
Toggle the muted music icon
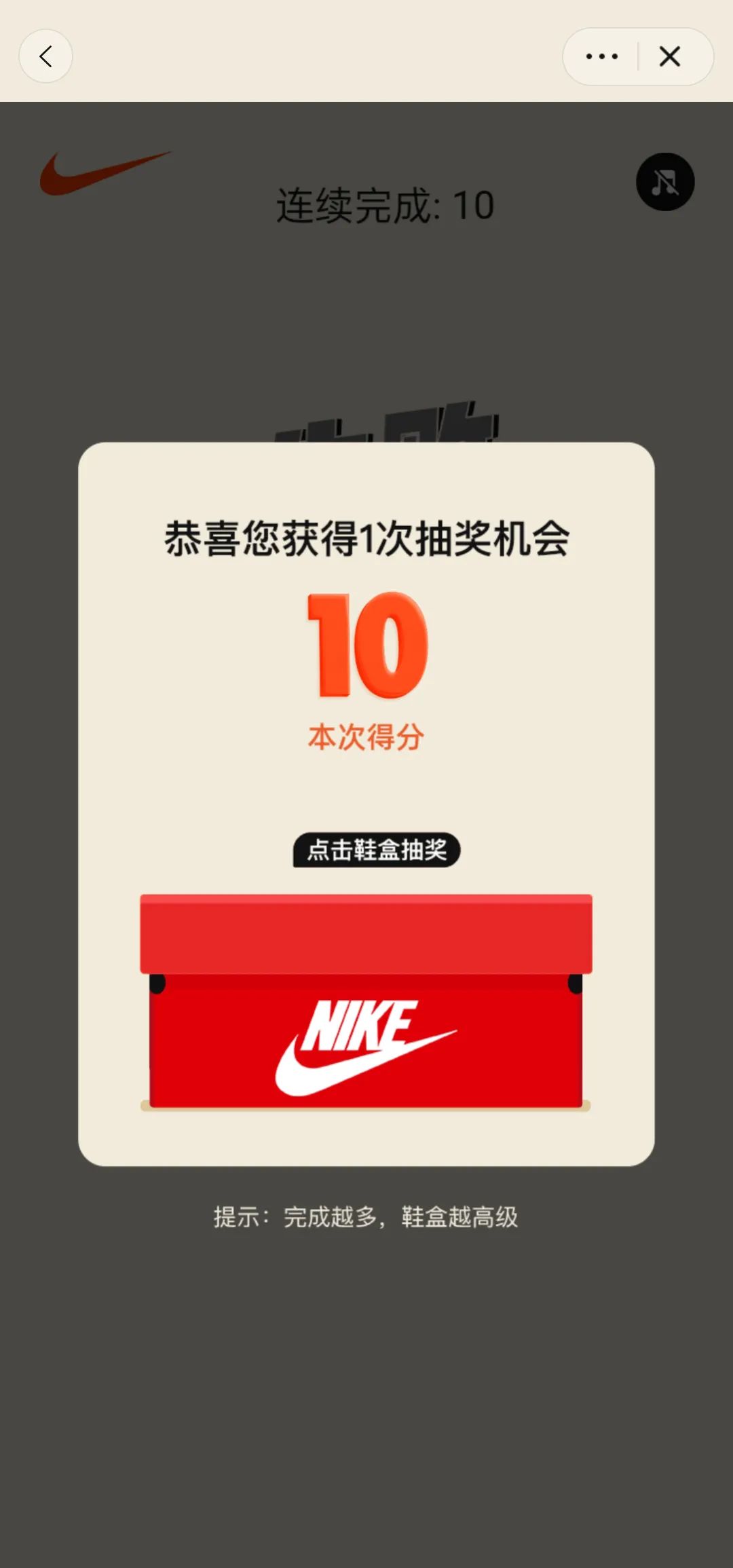click(664, 182)
